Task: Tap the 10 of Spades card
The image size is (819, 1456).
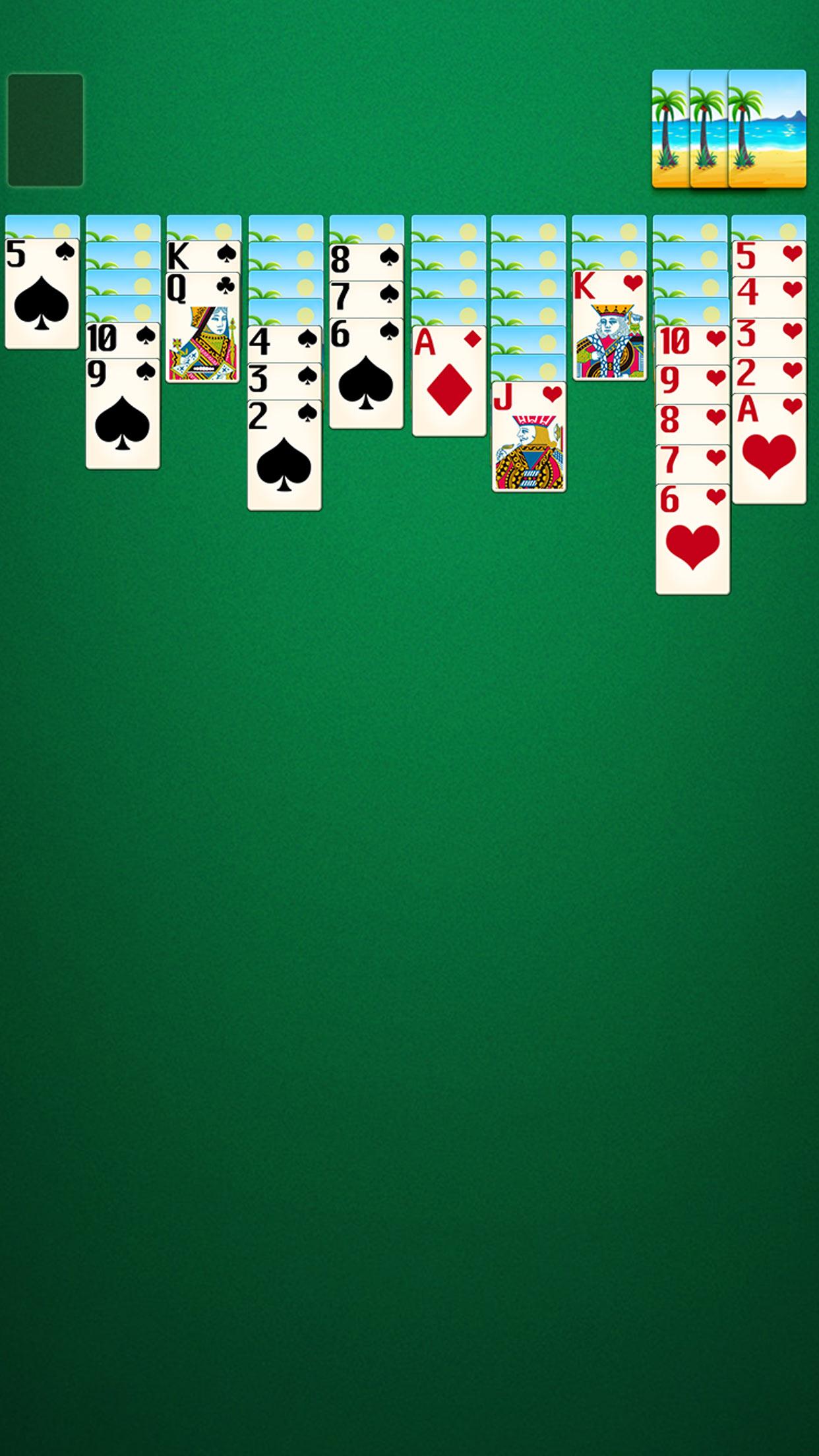Action: click(122, 335)
